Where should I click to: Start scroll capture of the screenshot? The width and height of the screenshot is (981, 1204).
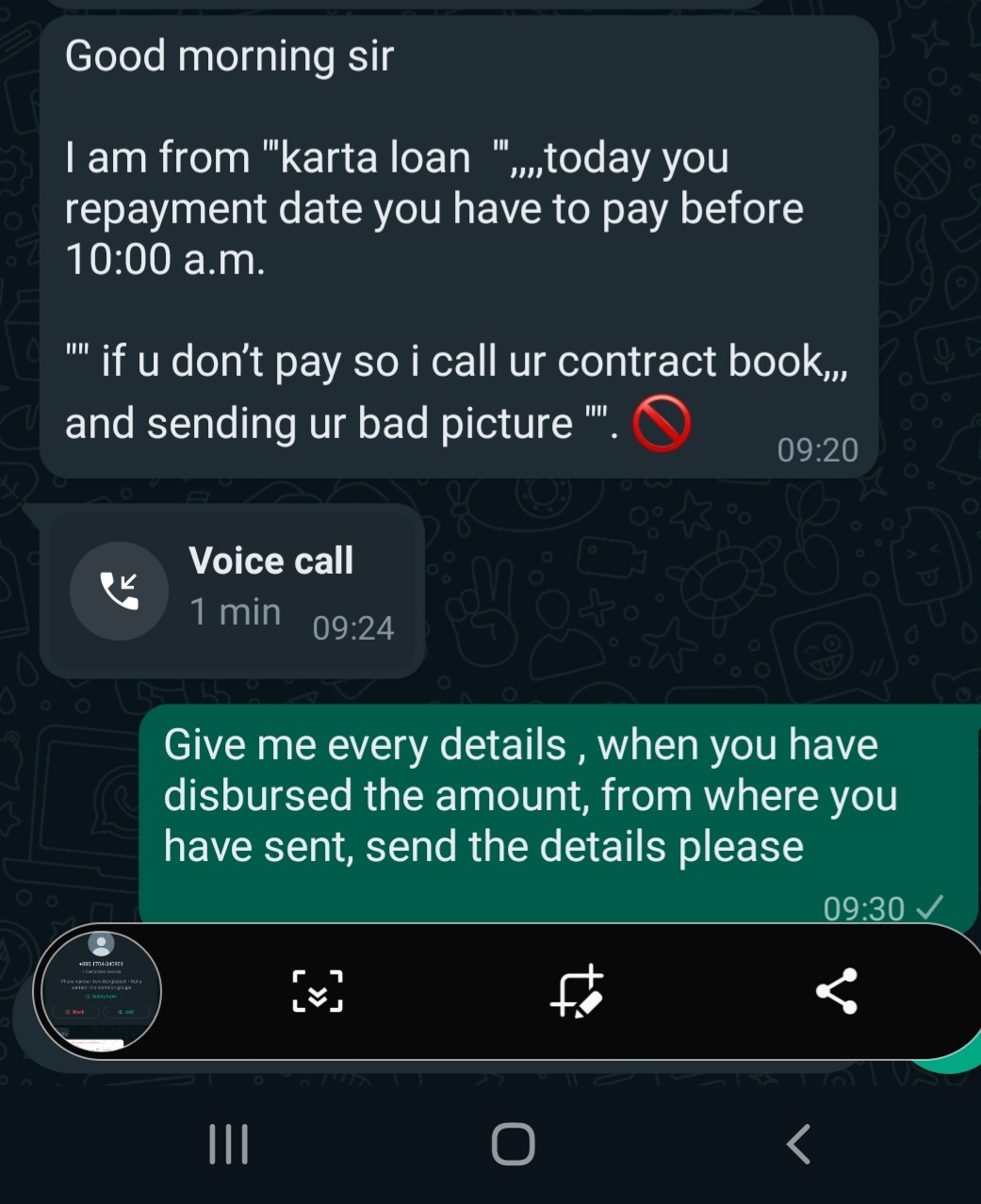318,991
